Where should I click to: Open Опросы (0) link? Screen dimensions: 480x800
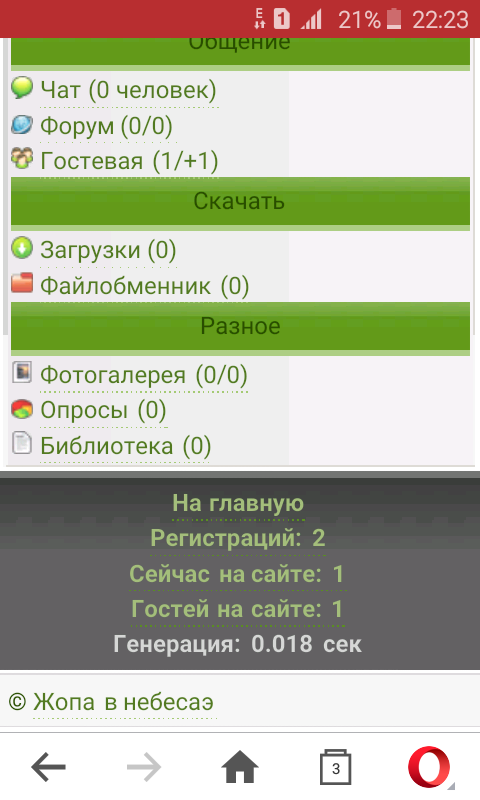click(103, 410)
